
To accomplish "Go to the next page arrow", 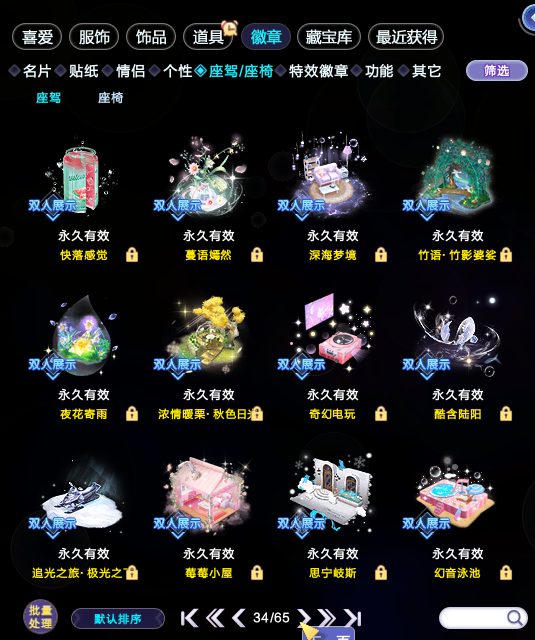I will click(303, 618).
